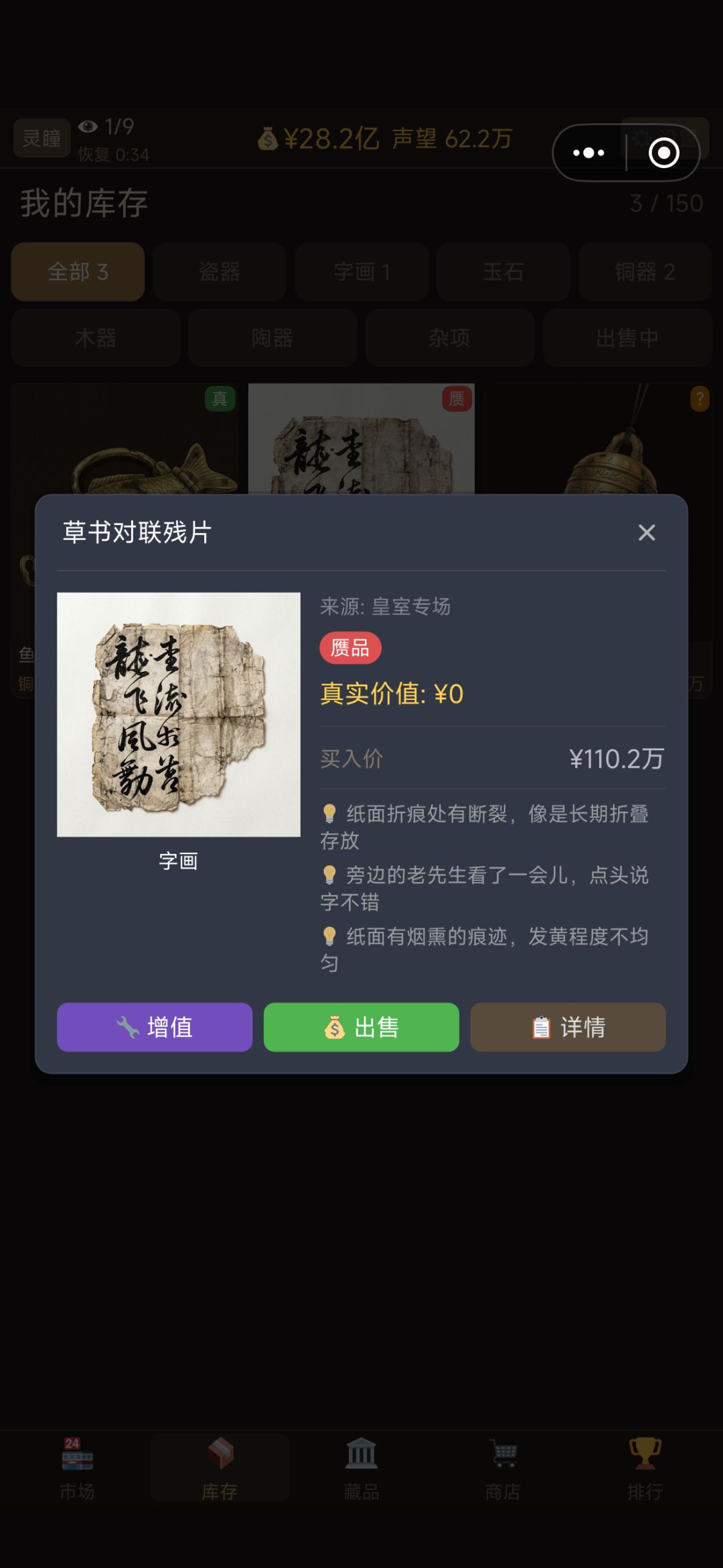Click the money bag icon beside ¥28.2亿

(267, 139)
